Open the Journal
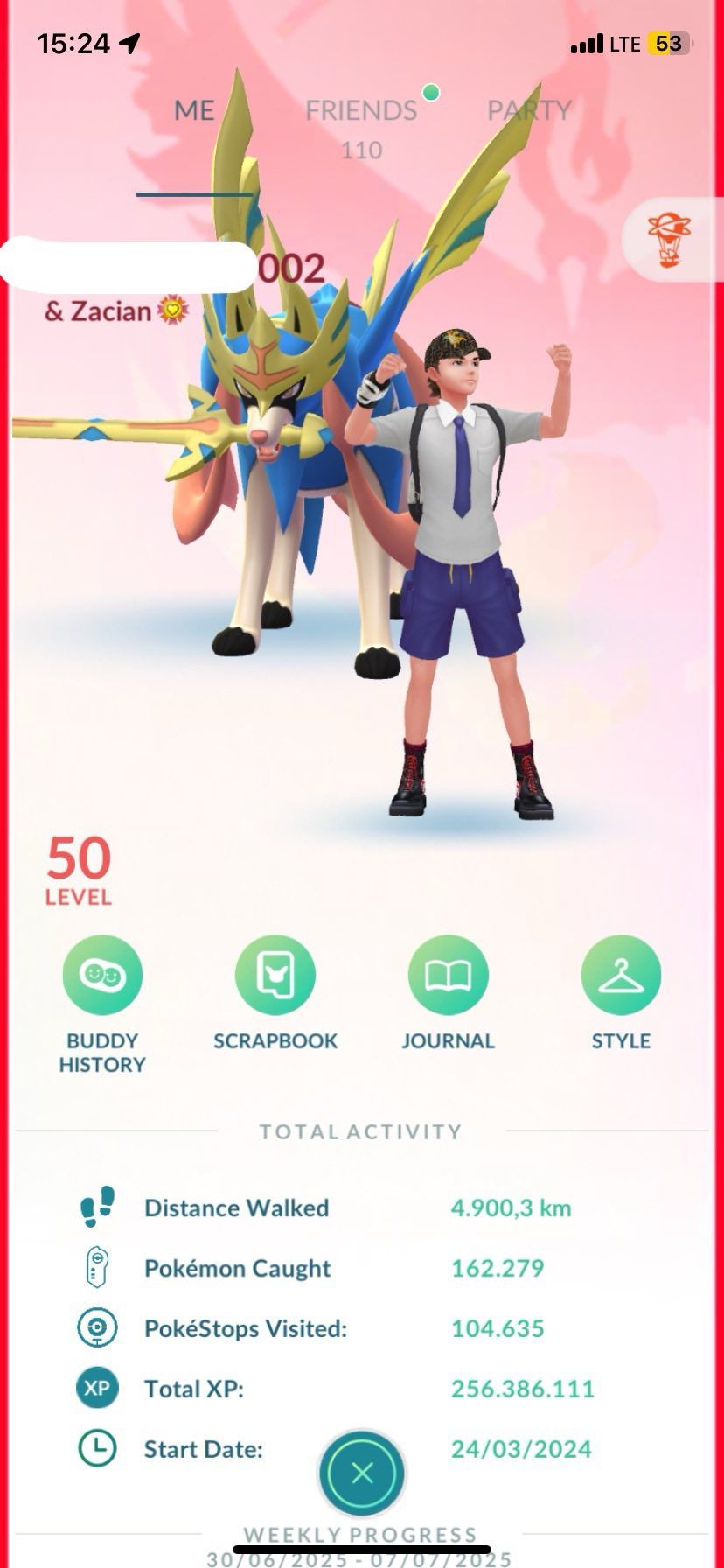 click(448, 976)
